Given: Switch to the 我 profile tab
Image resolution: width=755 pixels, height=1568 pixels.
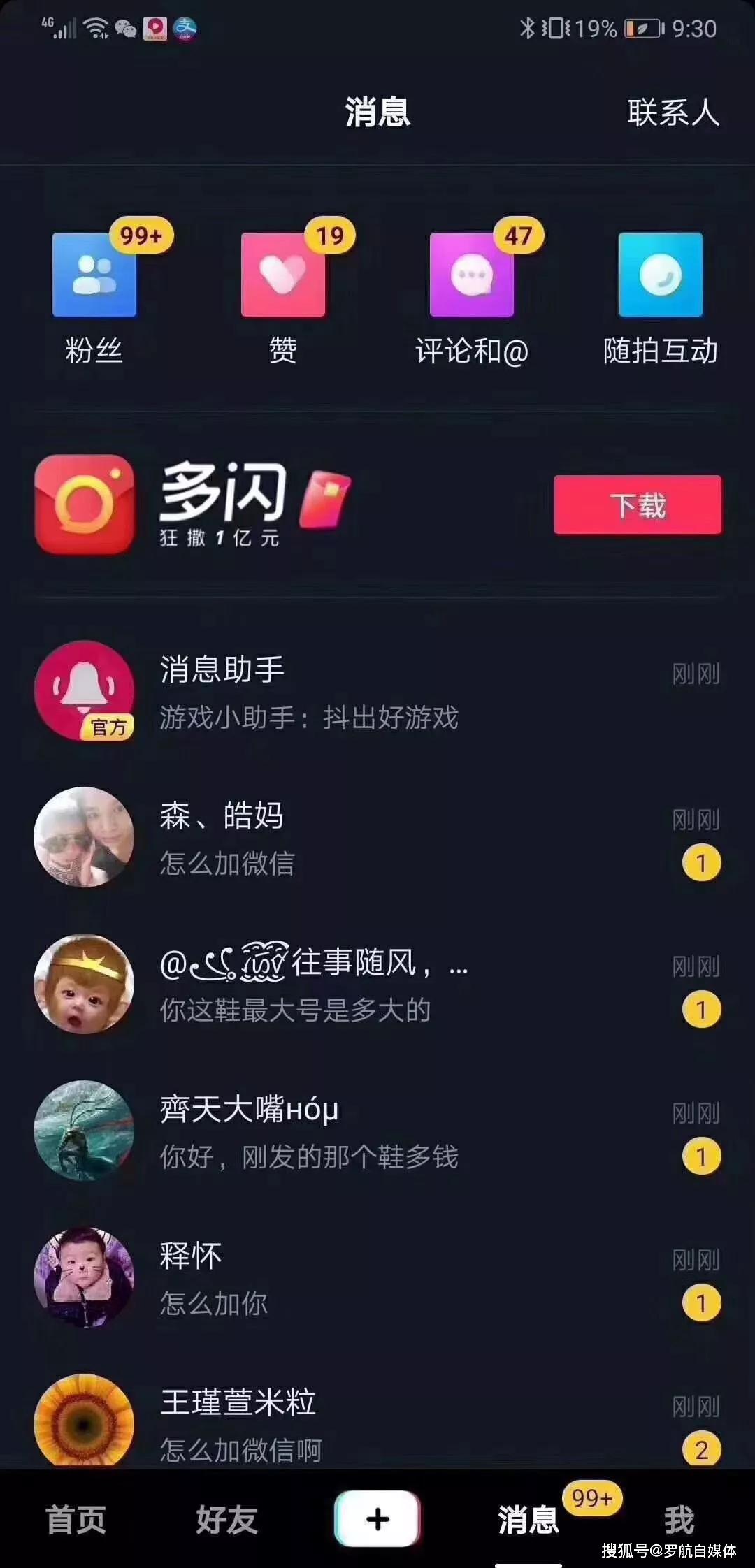Looking at the screenshot, I should (679, 1520).
